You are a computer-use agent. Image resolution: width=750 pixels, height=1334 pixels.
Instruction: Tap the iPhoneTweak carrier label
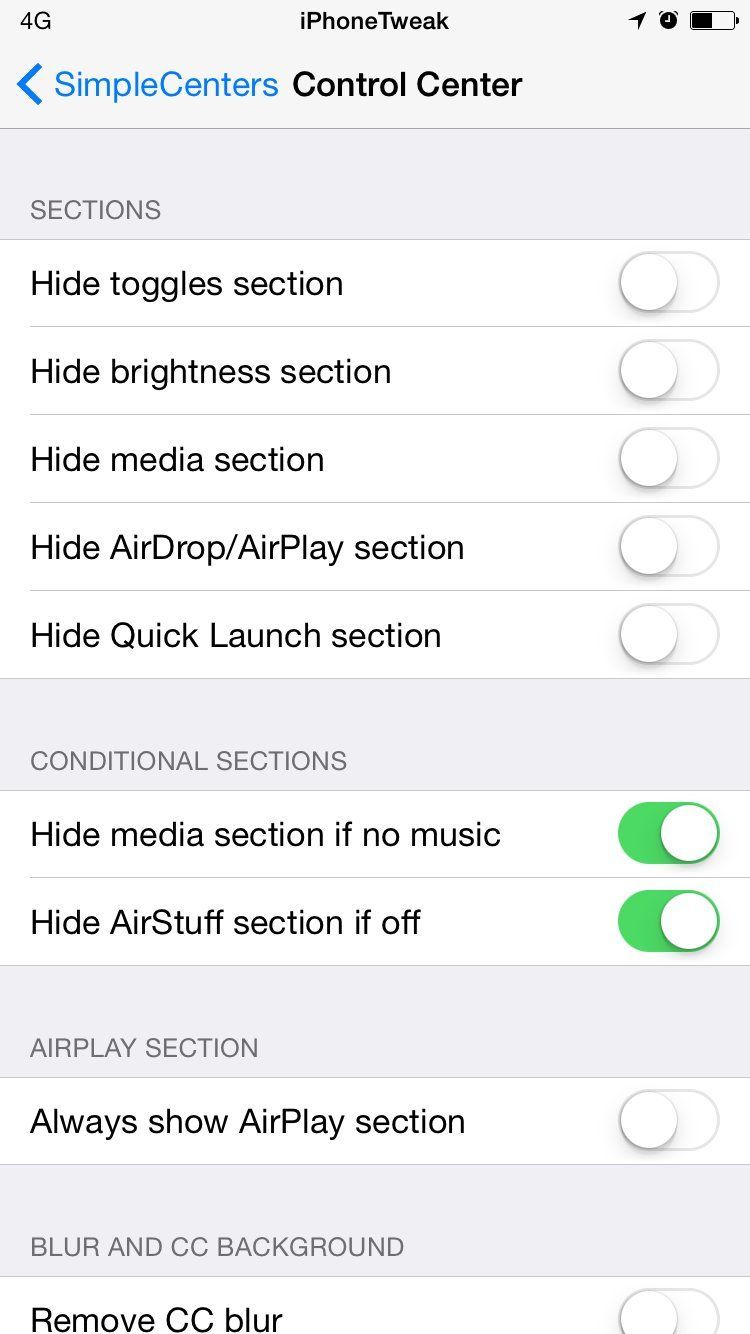373,20
